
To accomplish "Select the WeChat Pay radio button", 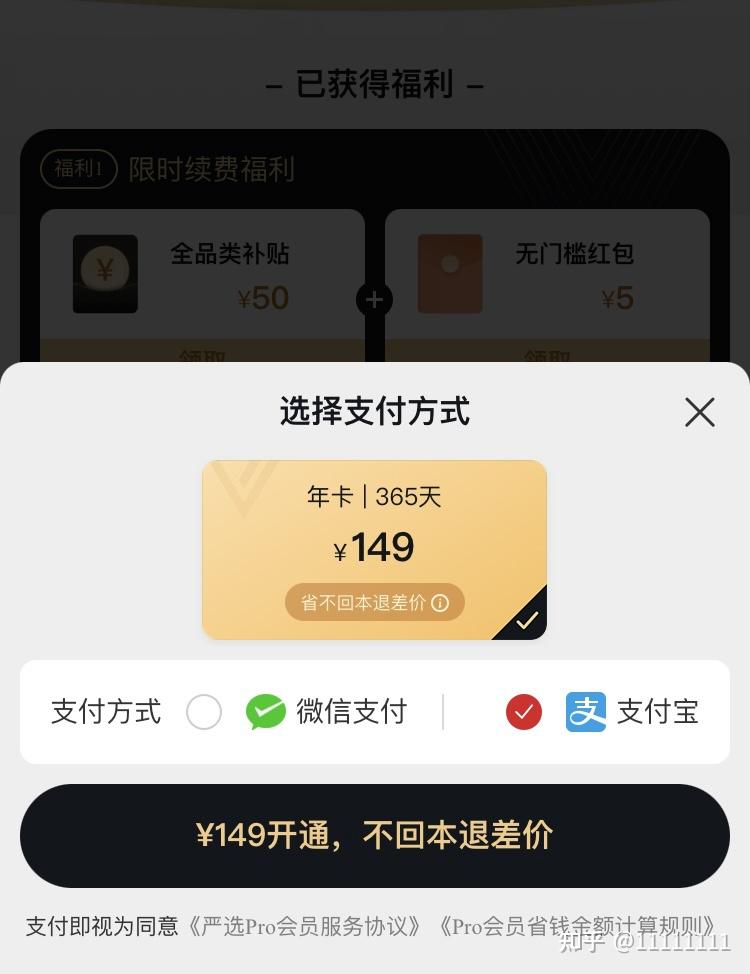I will 204,711.
